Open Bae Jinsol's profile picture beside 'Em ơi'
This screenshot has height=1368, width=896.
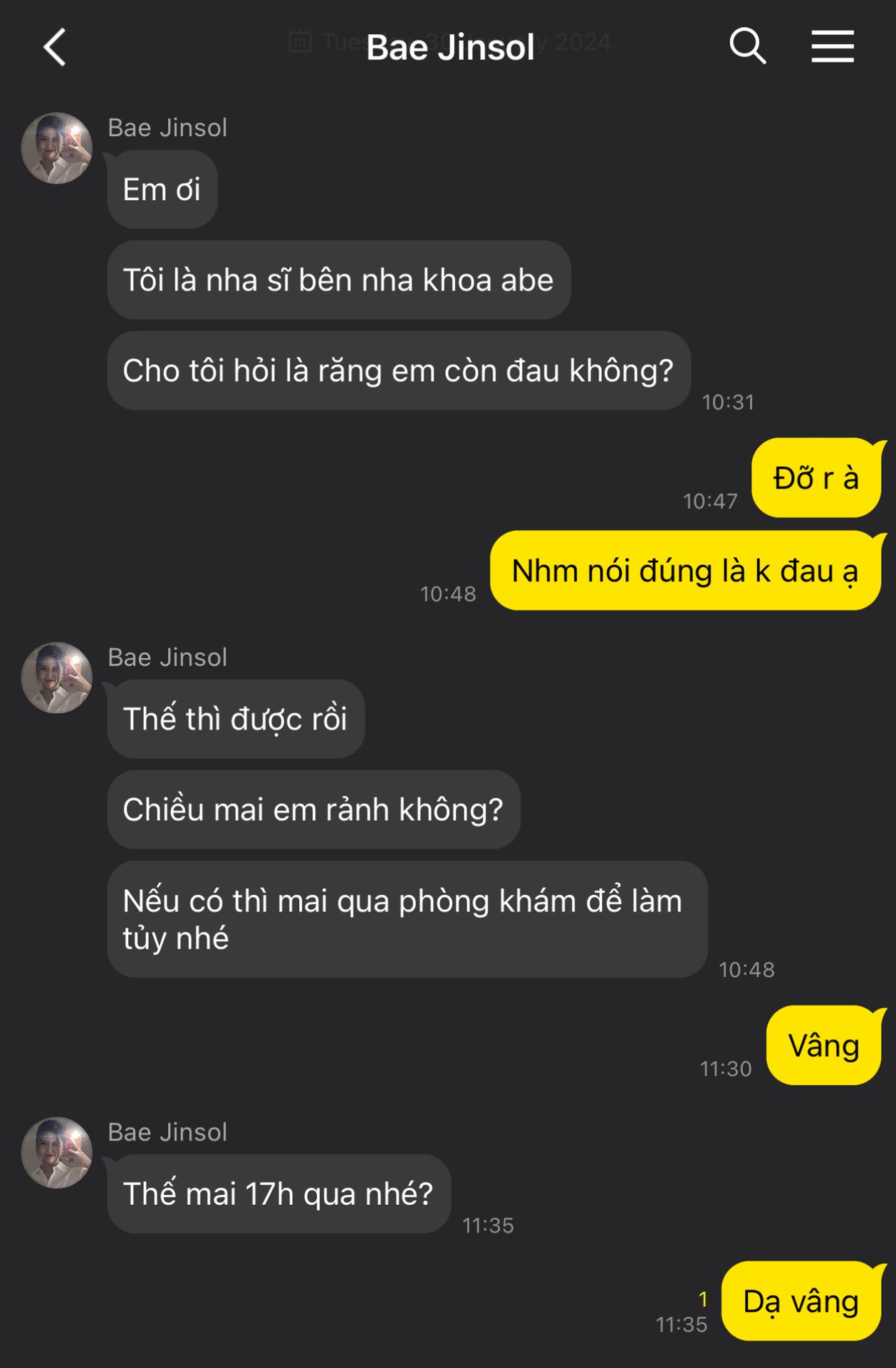pos(57,148)
